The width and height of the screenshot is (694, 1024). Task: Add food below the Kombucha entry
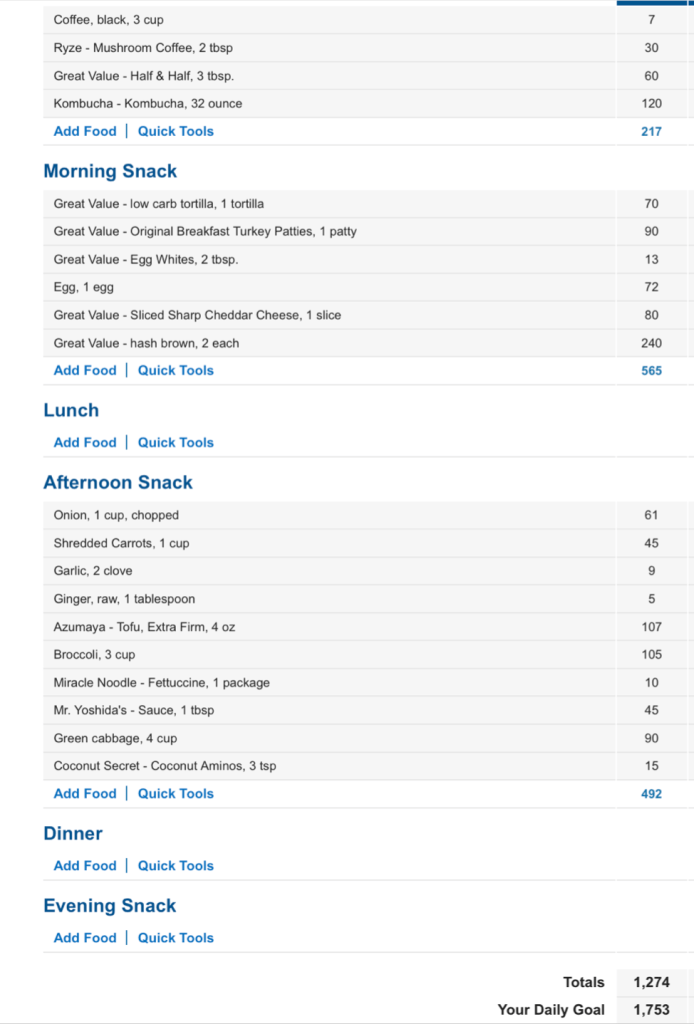click(x=85, y=131)
